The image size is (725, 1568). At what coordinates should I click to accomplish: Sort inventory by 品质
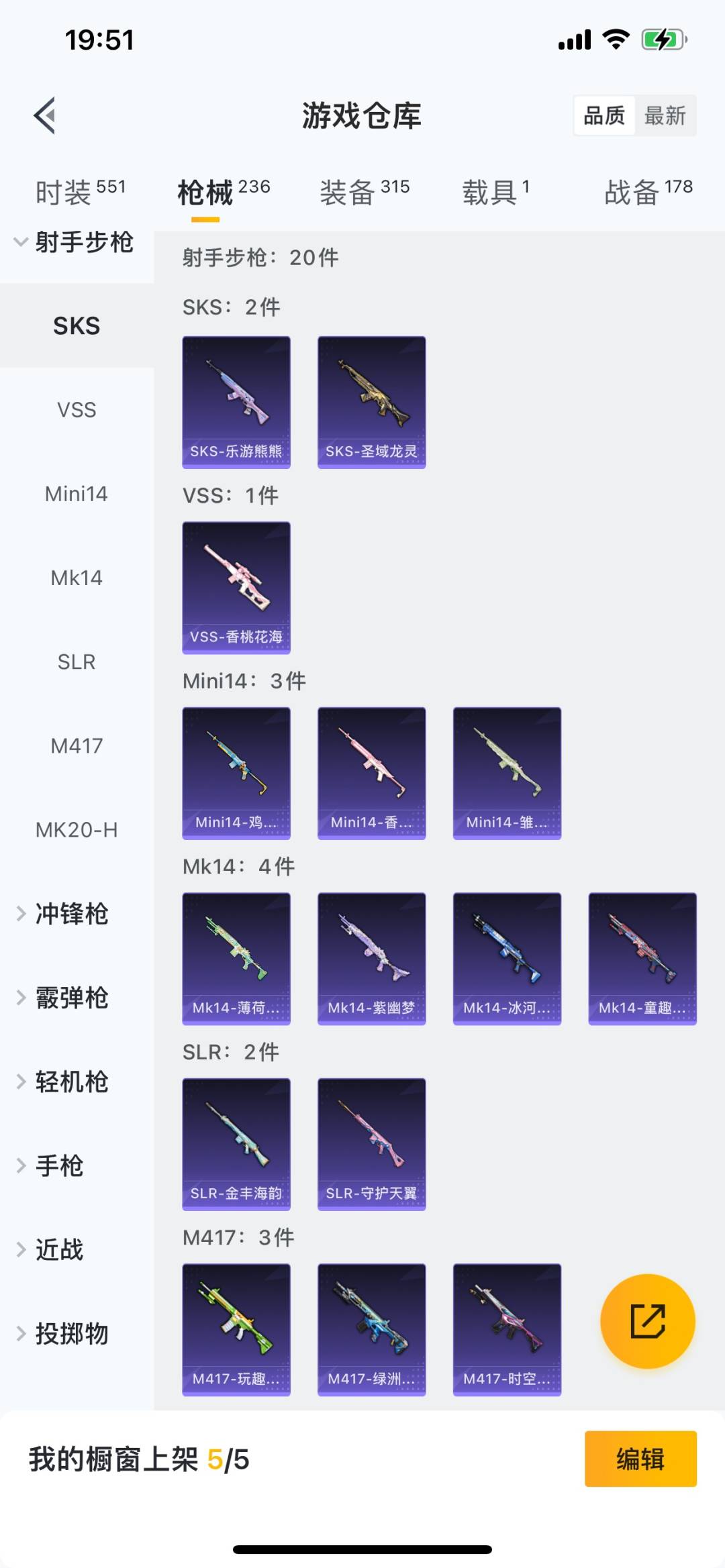[x=604, y=115]
